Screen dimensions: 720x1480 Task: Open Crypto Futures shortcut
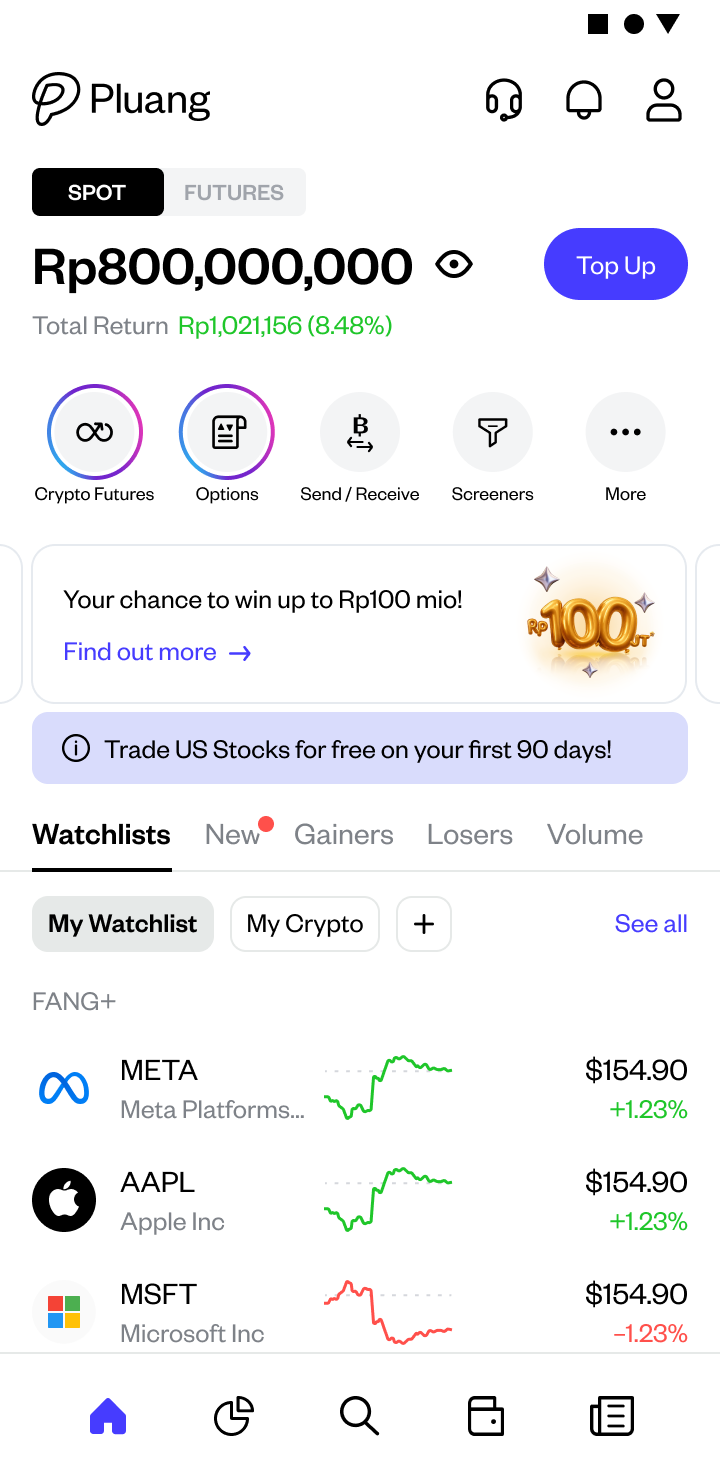point(95,432)
